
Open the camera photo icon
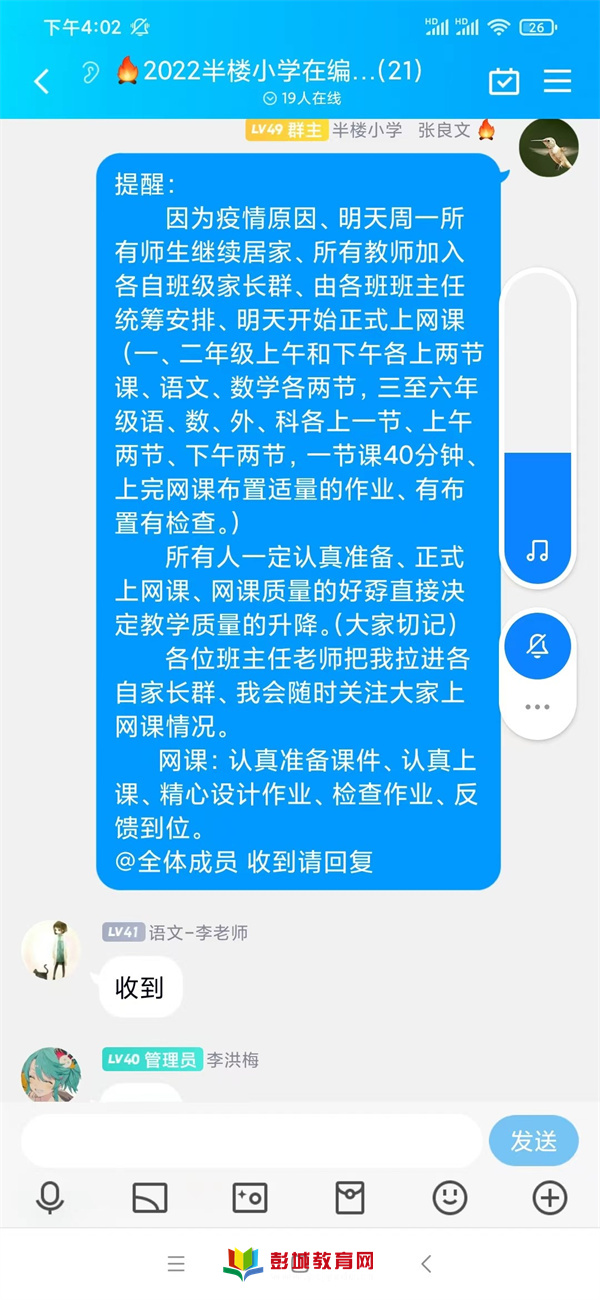tap(250, 1197)
